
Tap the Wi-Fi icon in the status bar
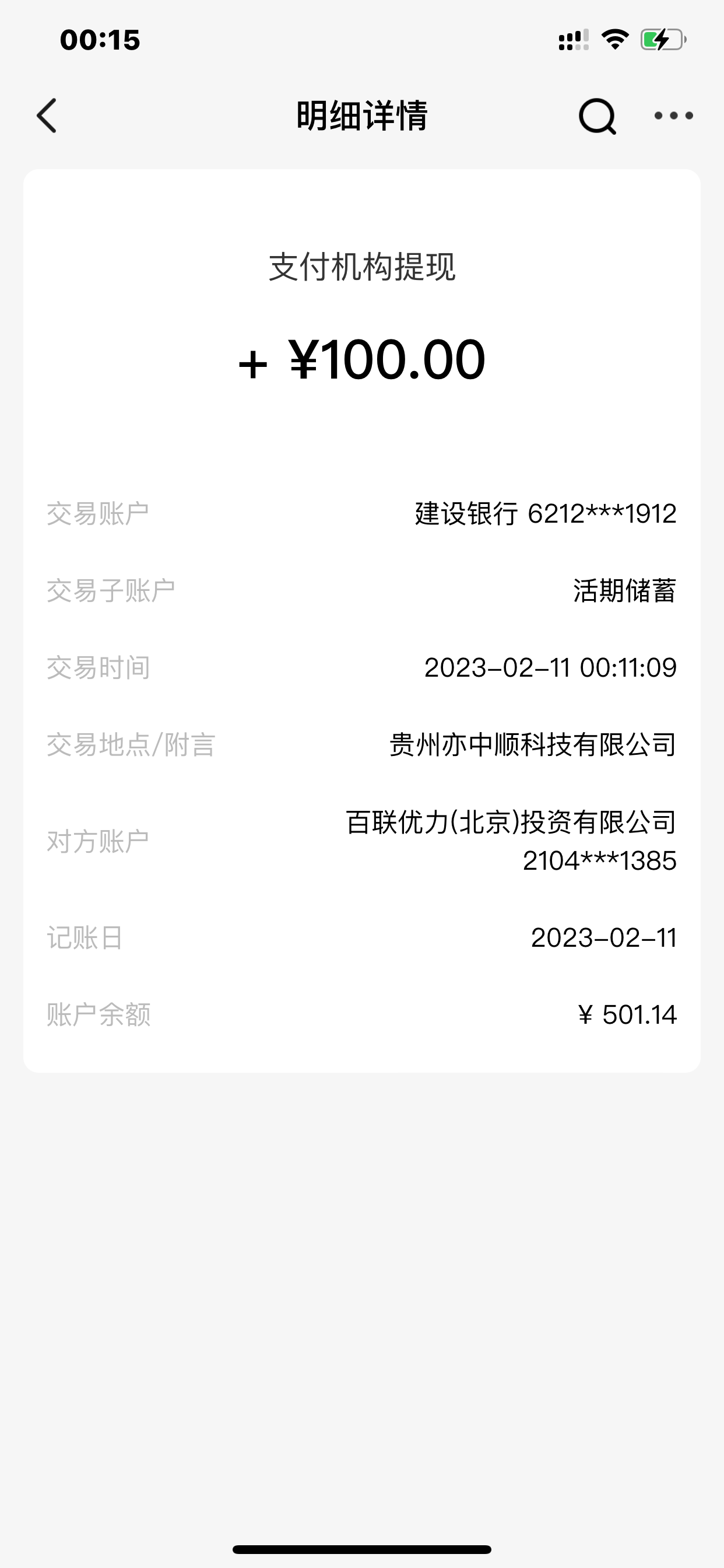(x=616, y=39)
